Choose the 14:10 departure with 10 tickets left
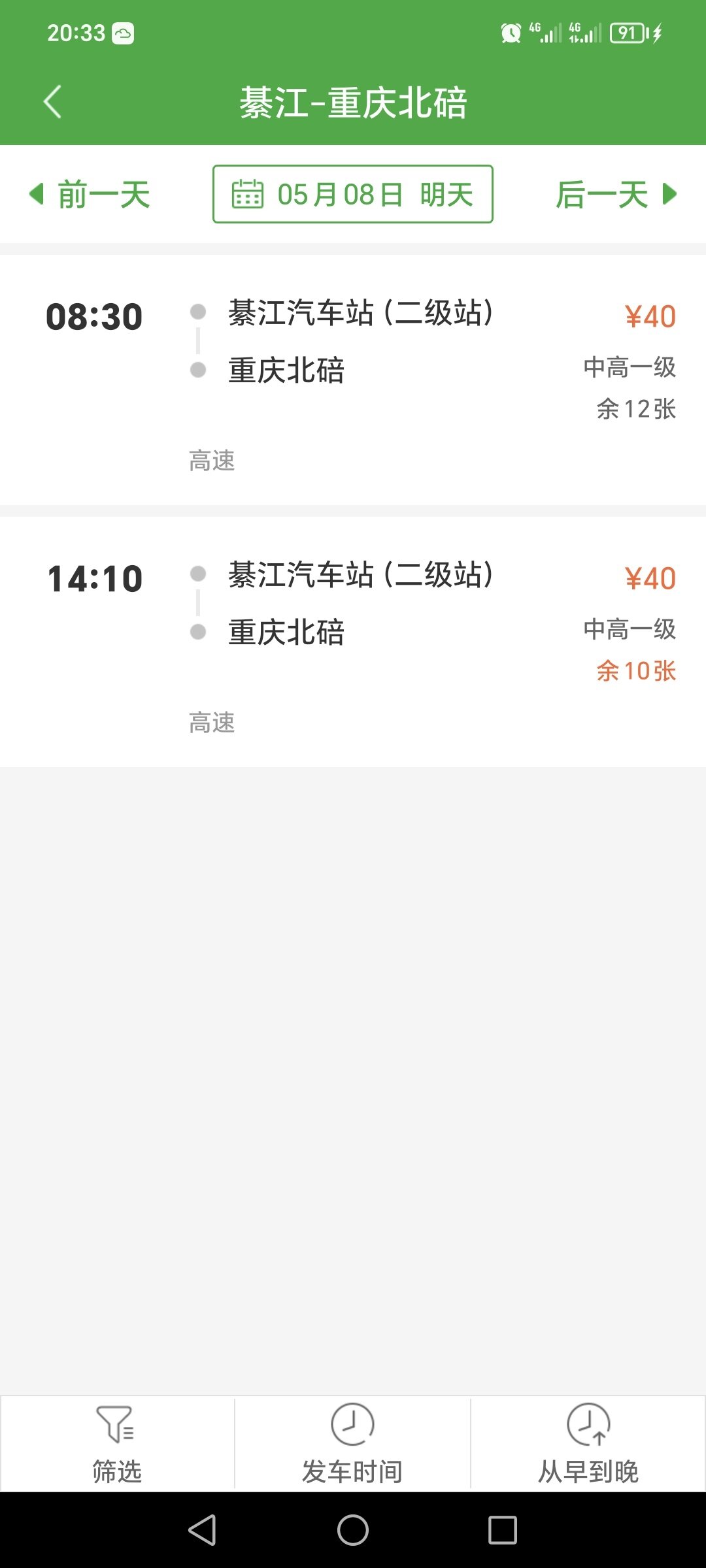 pyautogui.click(x=353, y=642)
